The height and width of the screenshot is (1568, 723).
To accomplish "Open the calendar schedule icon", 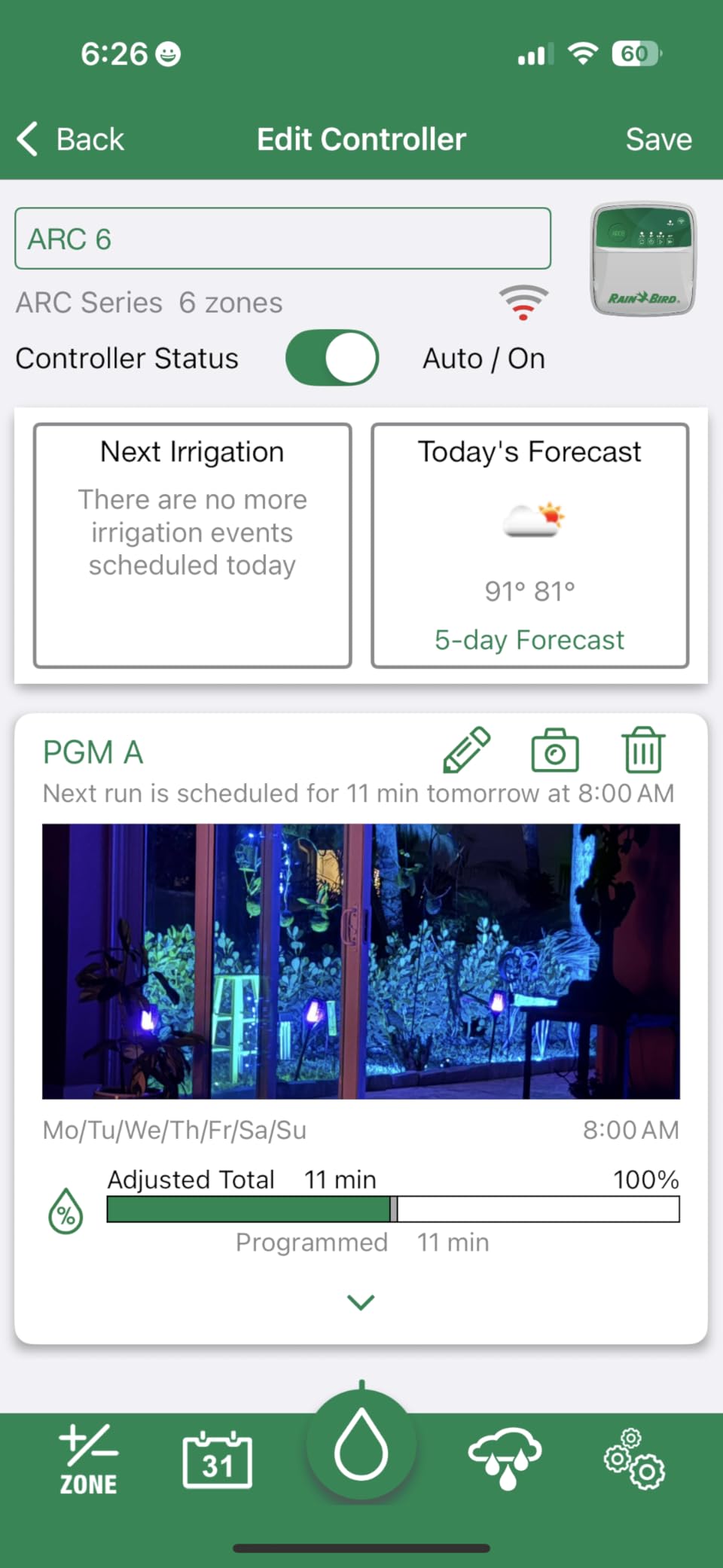I will click(216, 1460).
